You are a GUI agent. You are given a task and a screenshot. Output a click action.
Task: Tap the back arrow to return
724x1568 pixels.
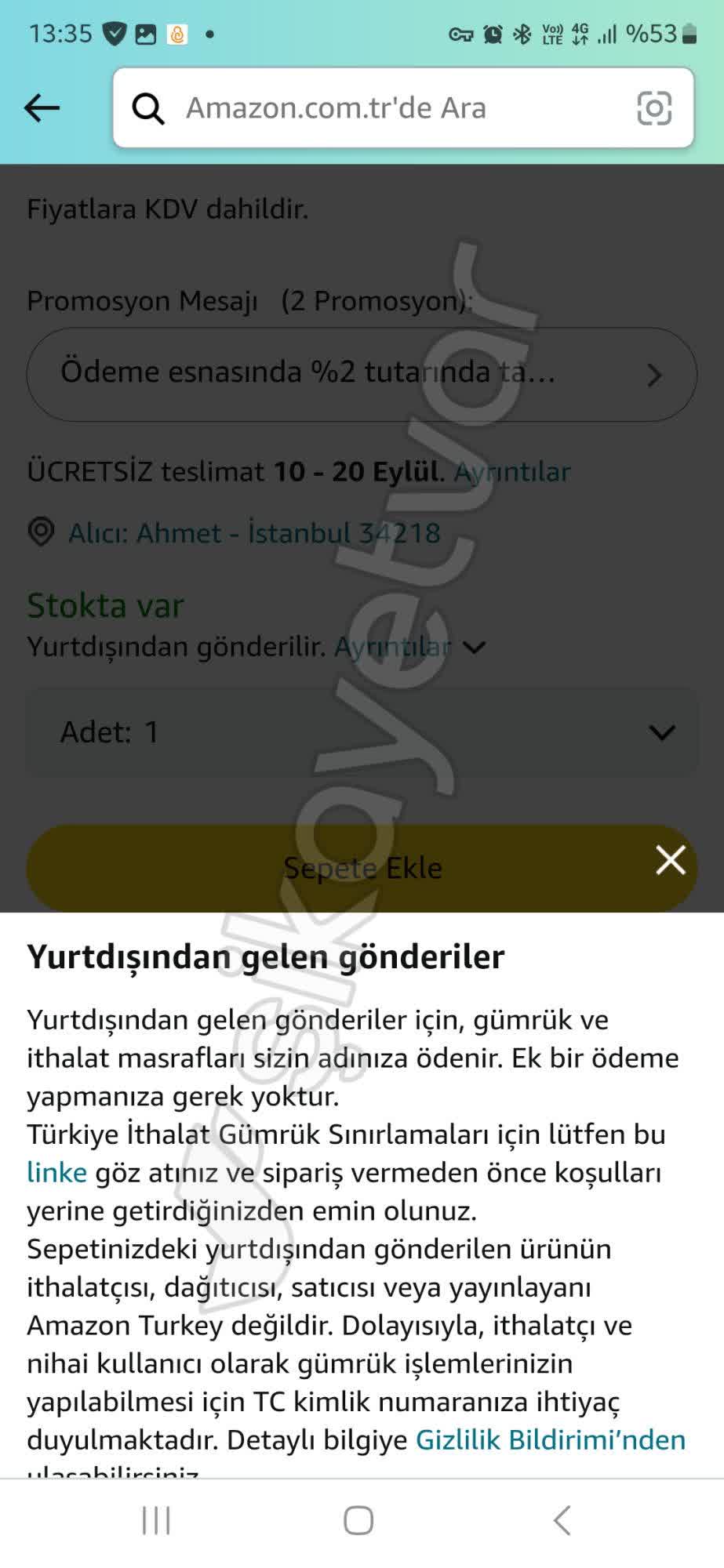click(x=43, y=107)
